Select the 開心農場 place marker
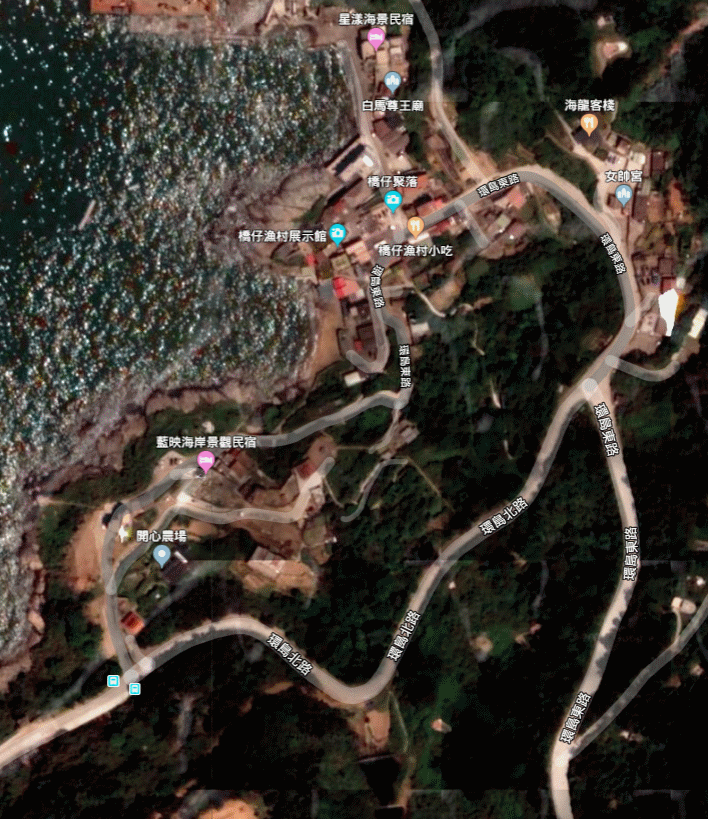708x819 pixels. tap(162, 555)
